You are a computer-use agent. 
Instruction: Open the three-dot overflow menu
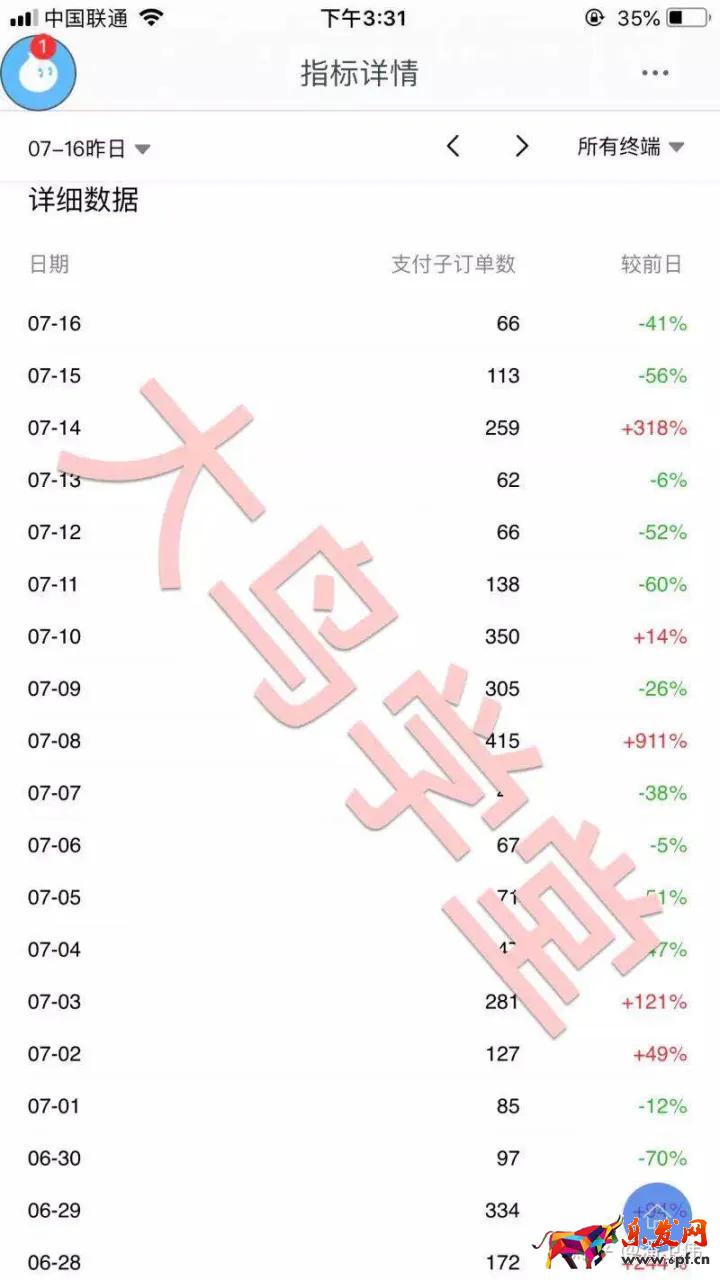coord(655,73)
